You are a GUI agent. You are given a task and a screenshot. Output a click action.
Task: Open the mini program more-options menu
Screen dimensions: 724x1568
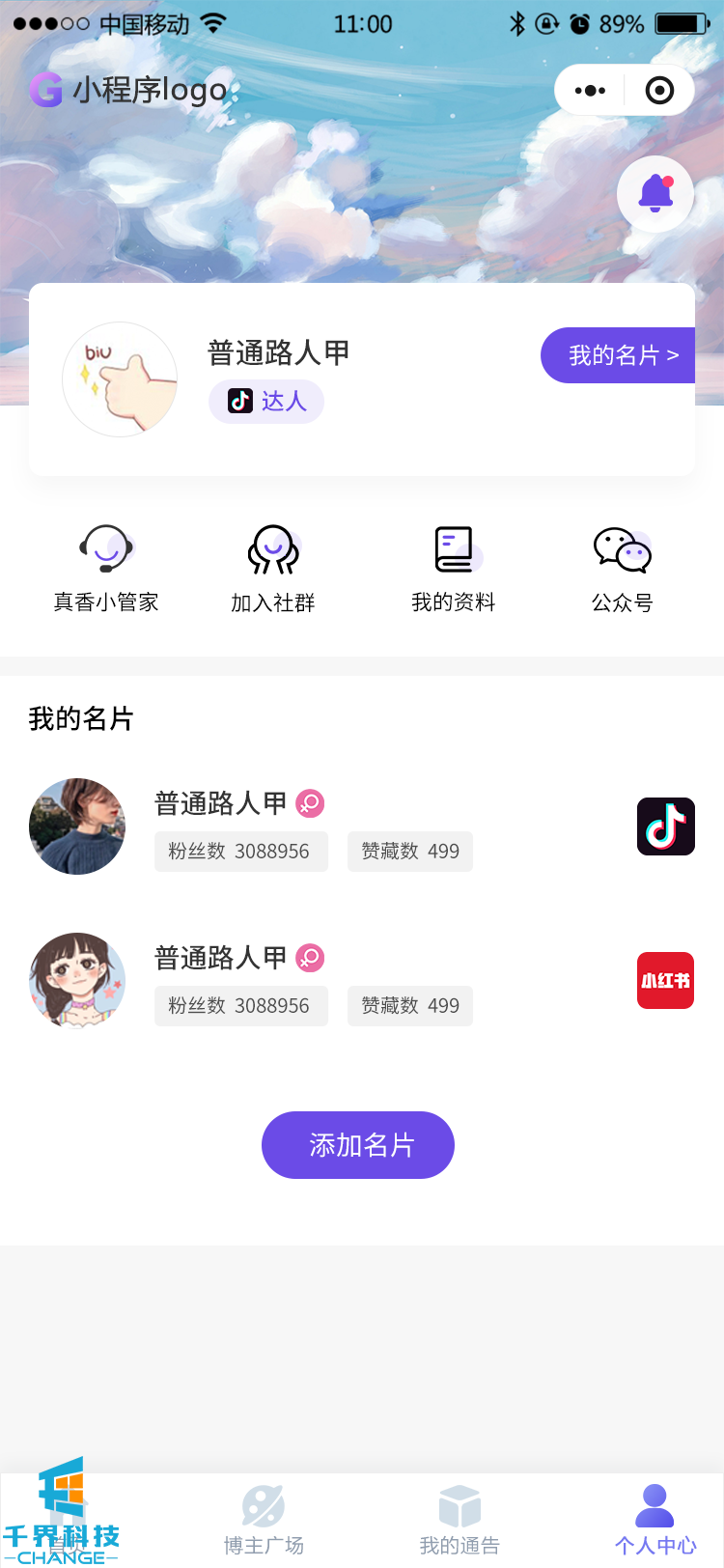coord(590,91)
